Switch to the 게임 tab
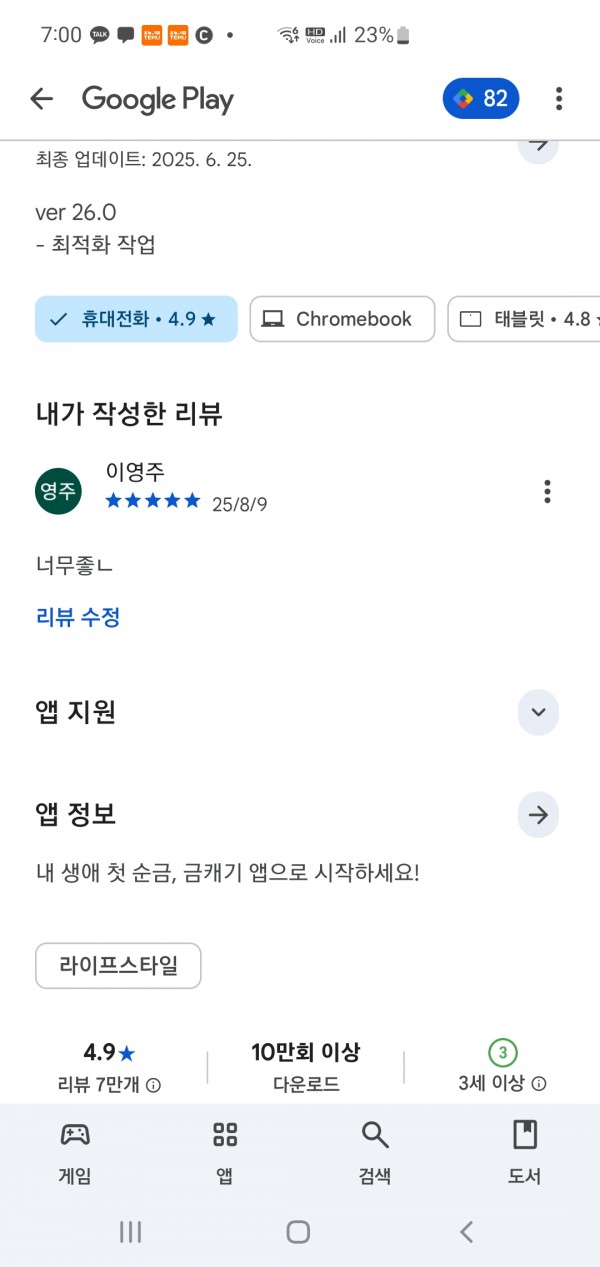Screen dimensions: 600x1267 (75, 1151)
